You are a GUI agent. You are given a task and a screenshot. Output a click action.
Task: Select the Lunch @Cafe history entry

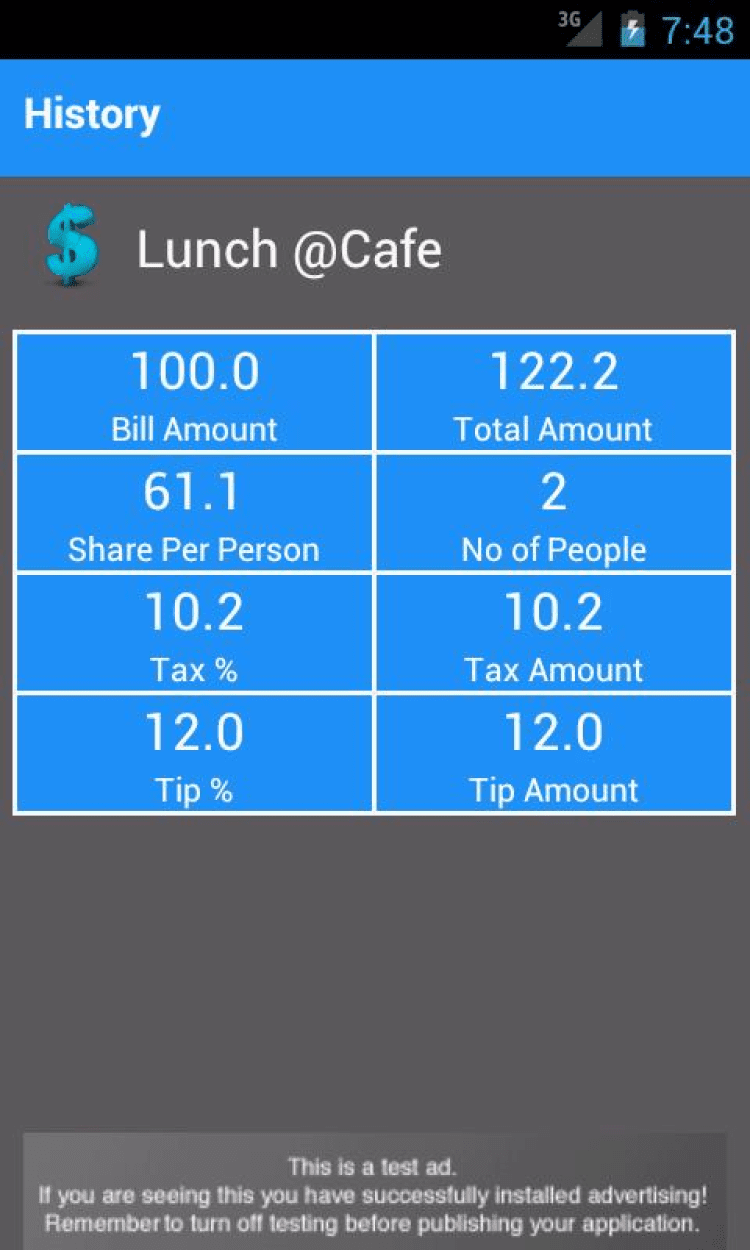click(288, 249)
